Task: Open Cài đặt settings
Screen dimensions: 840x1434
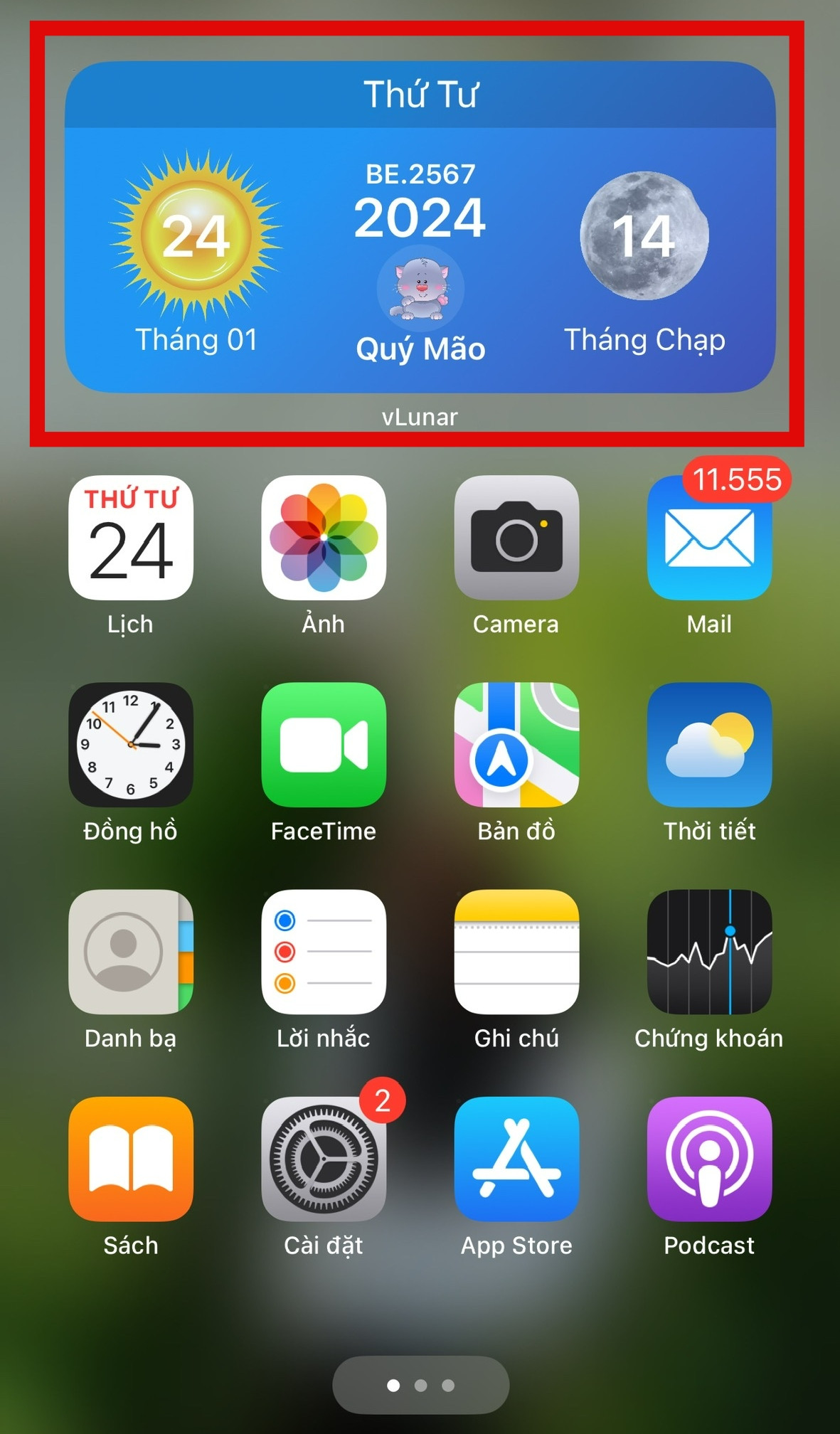Action: 324,1159
